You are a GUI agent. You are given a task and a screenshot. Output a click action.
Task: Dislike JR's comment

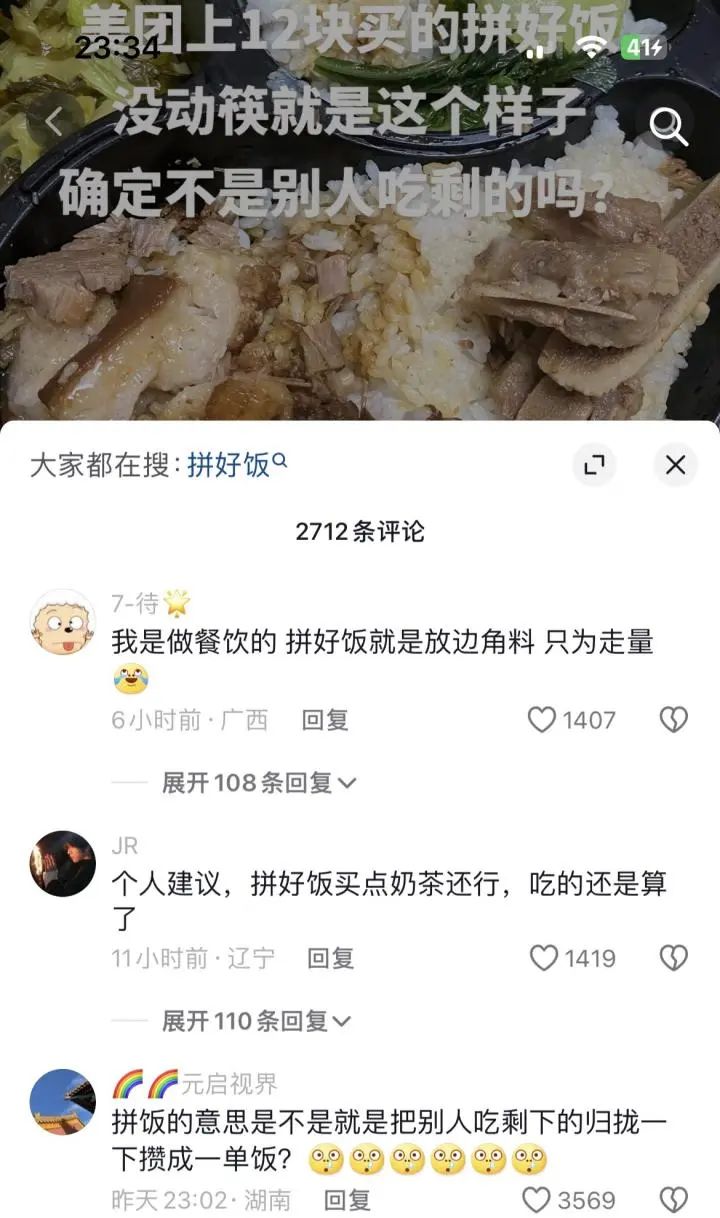click(673, 958)
